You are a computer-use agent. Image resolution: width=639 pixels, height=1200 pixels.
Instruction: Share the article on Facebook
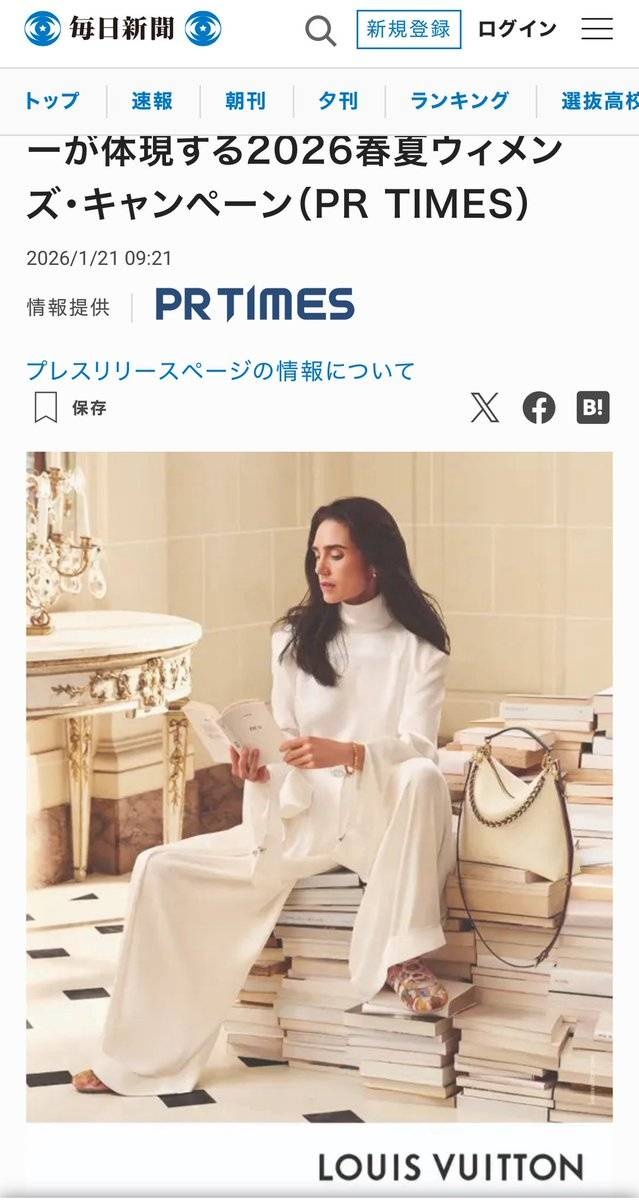[x=539, y=407]
